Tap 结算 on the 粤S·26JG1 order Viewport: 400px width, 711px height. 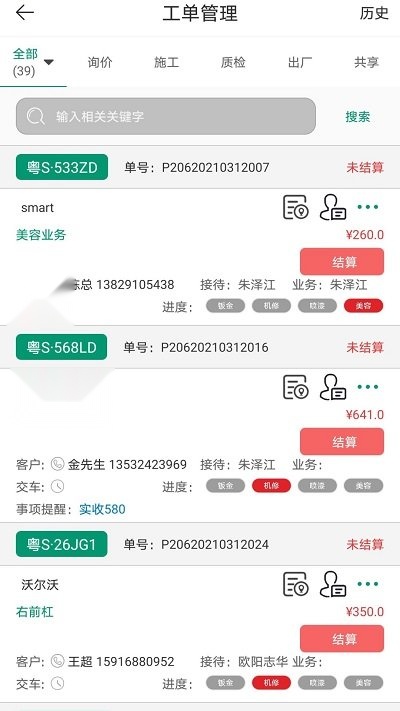point(342,639)
